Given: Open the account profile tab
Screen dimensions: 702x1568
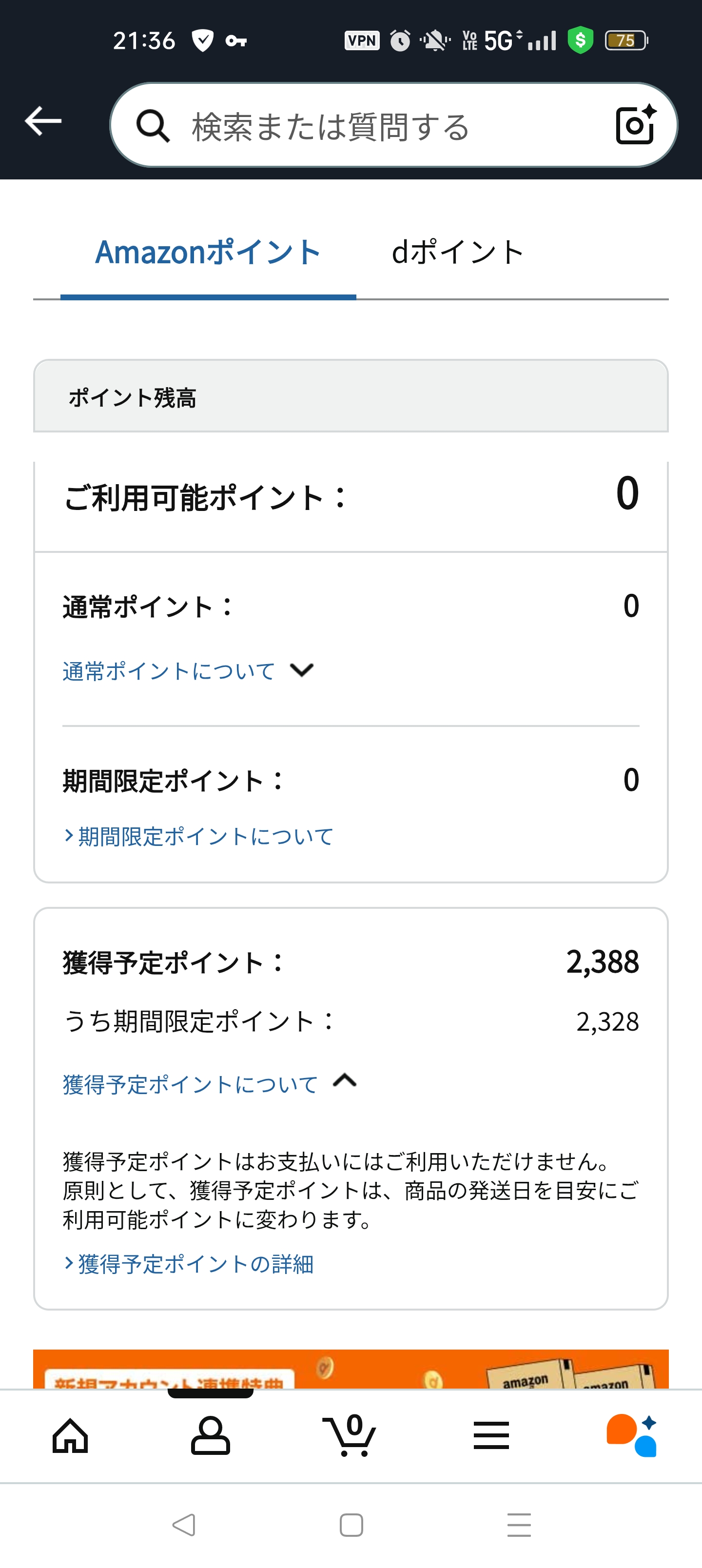Looking at the screenshot, I should (211, 1436).
